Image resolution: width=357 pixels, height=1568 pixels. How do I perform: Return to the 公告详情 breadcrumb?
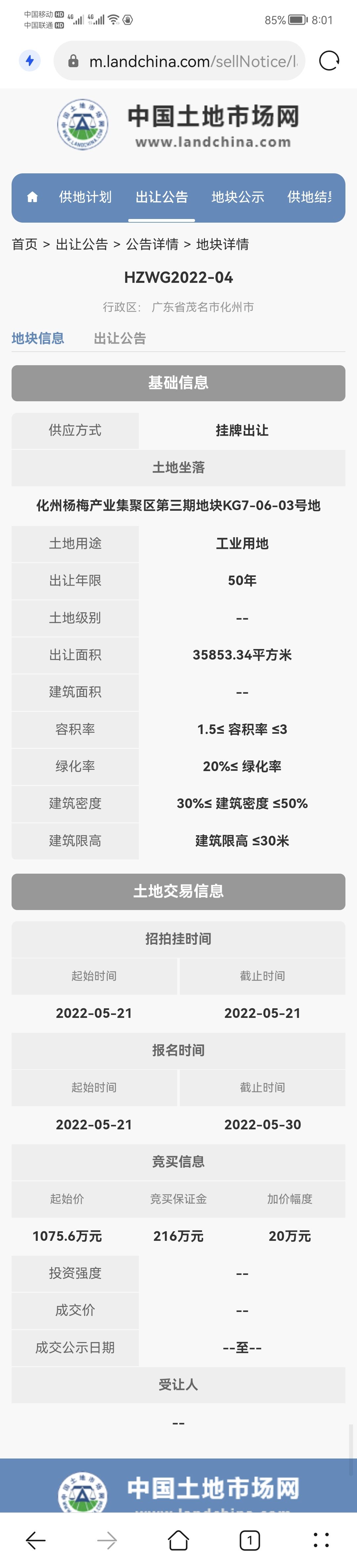click(152, 244)
